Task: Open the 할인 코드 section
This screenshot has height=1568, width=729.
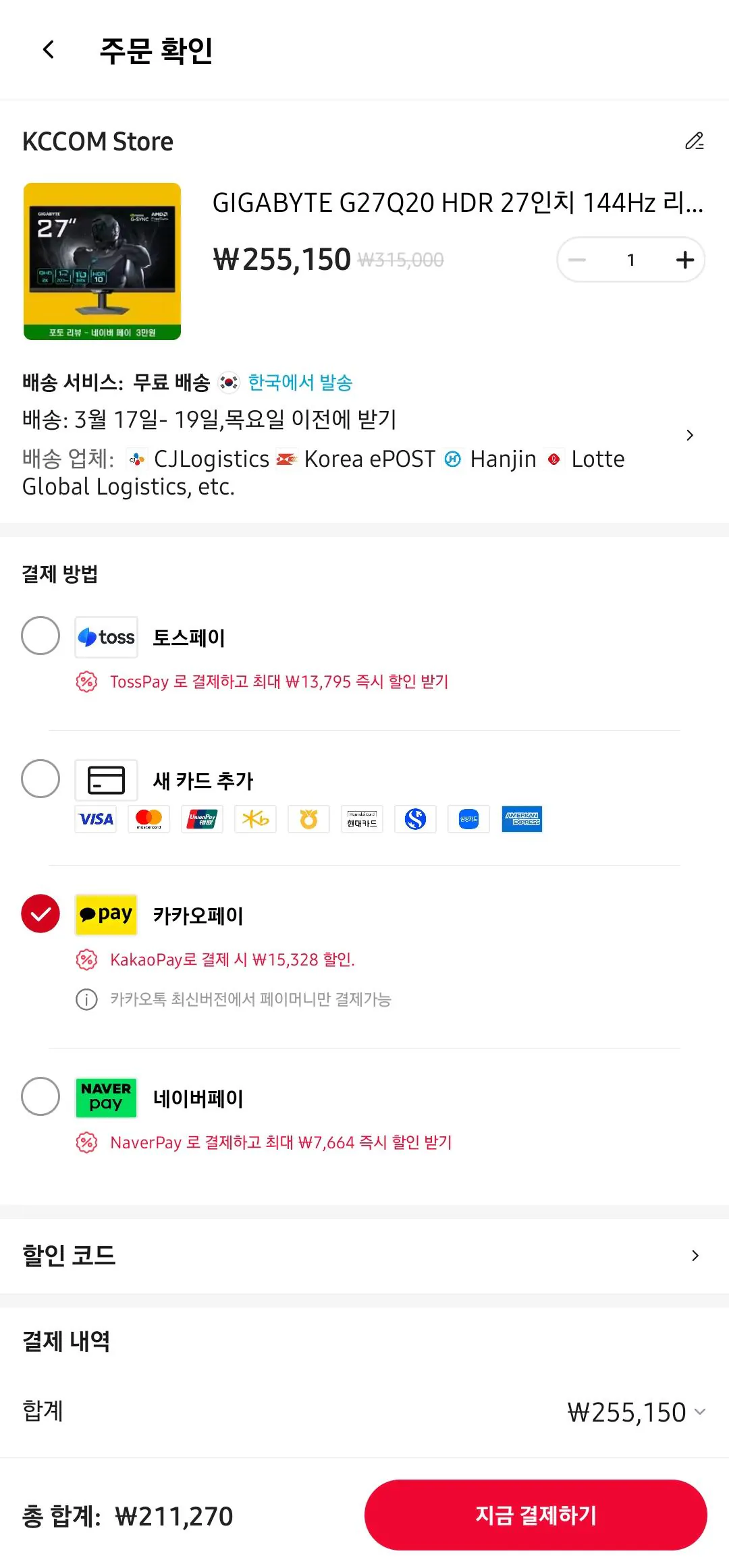Action: tap(695, 1255)
